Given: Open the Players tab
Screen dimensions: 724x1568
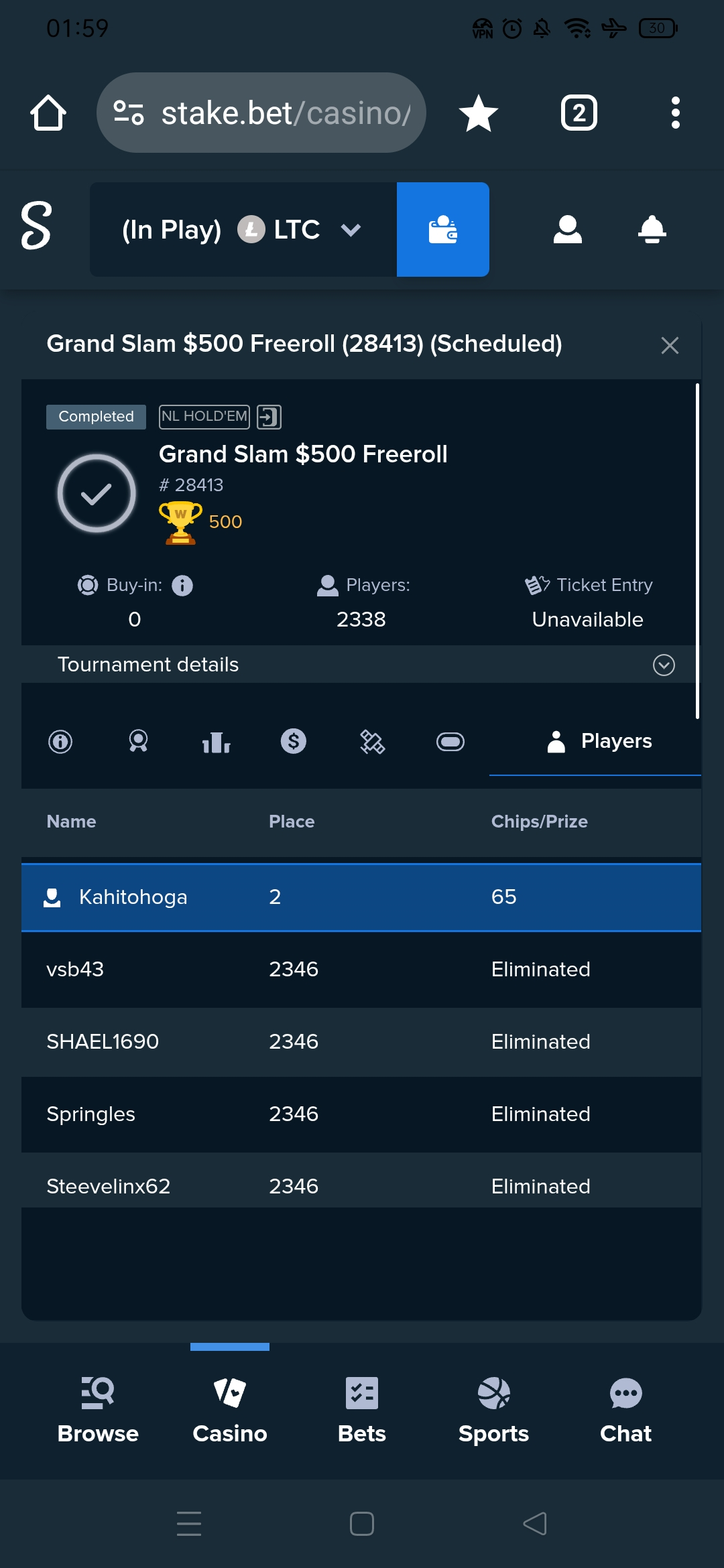Looking at the screenshot, I should tap(595, 741).
